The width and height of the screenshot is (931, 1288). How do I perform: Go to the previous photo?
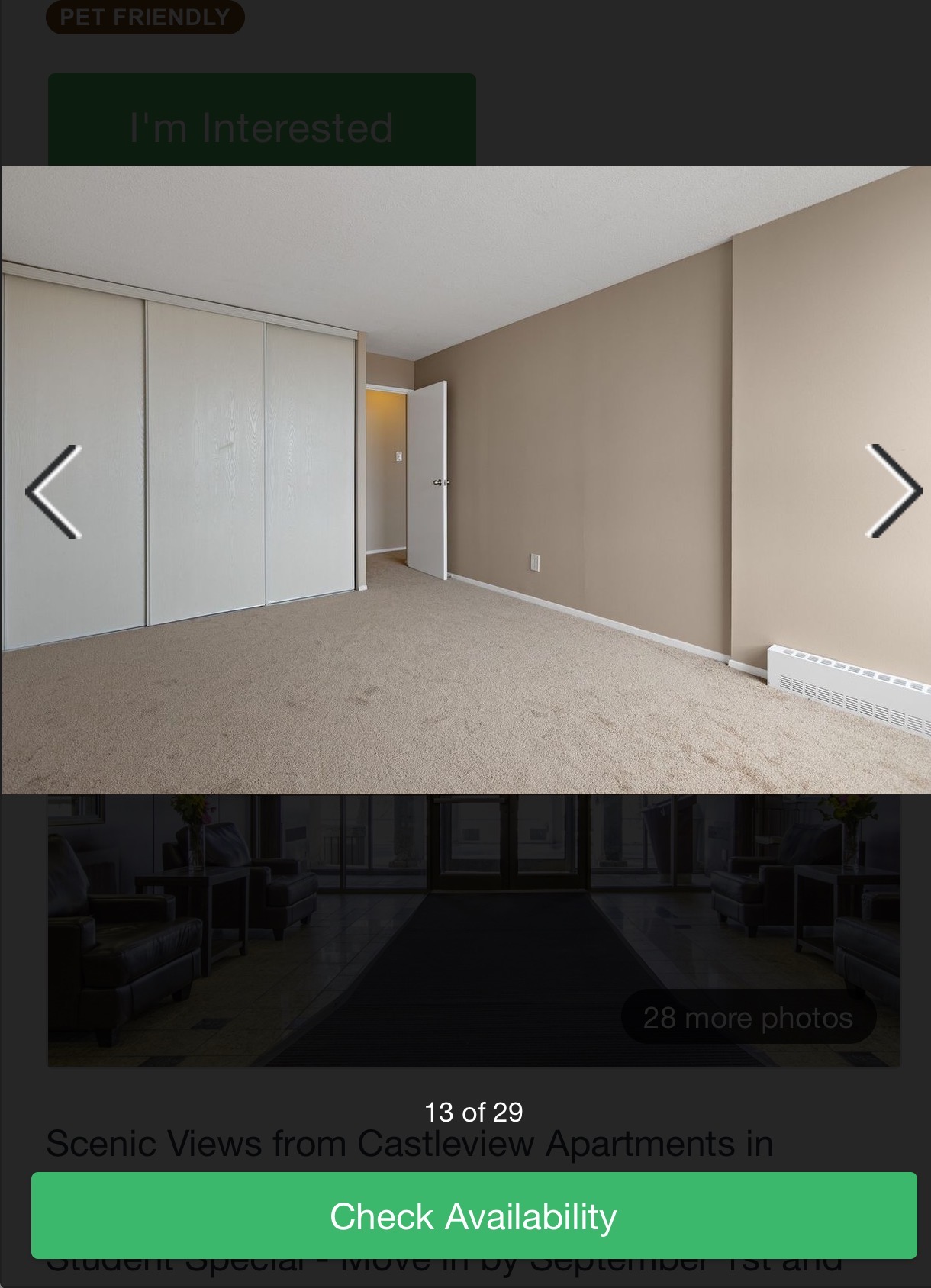53,492
